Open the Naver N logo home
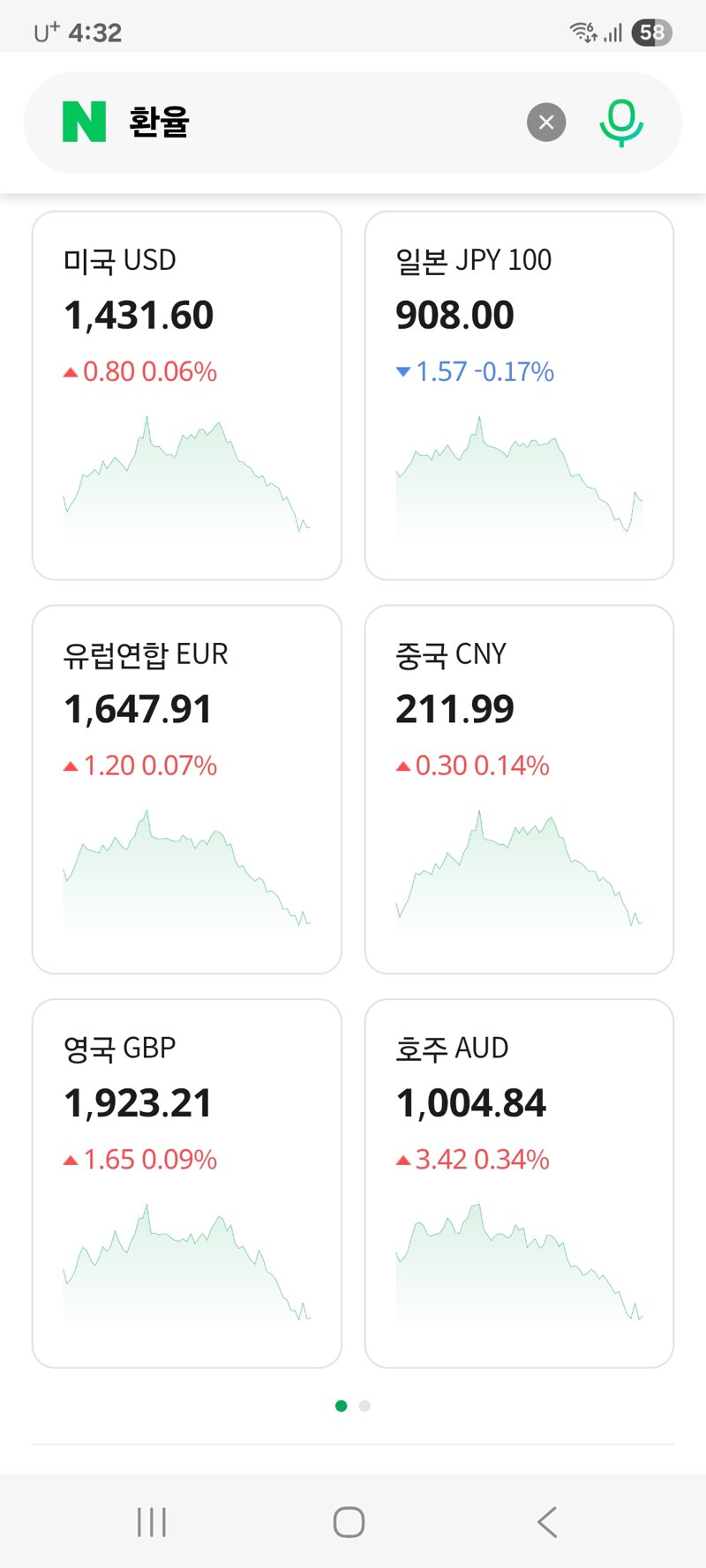 pyautogui.click(x=85, y=122)
